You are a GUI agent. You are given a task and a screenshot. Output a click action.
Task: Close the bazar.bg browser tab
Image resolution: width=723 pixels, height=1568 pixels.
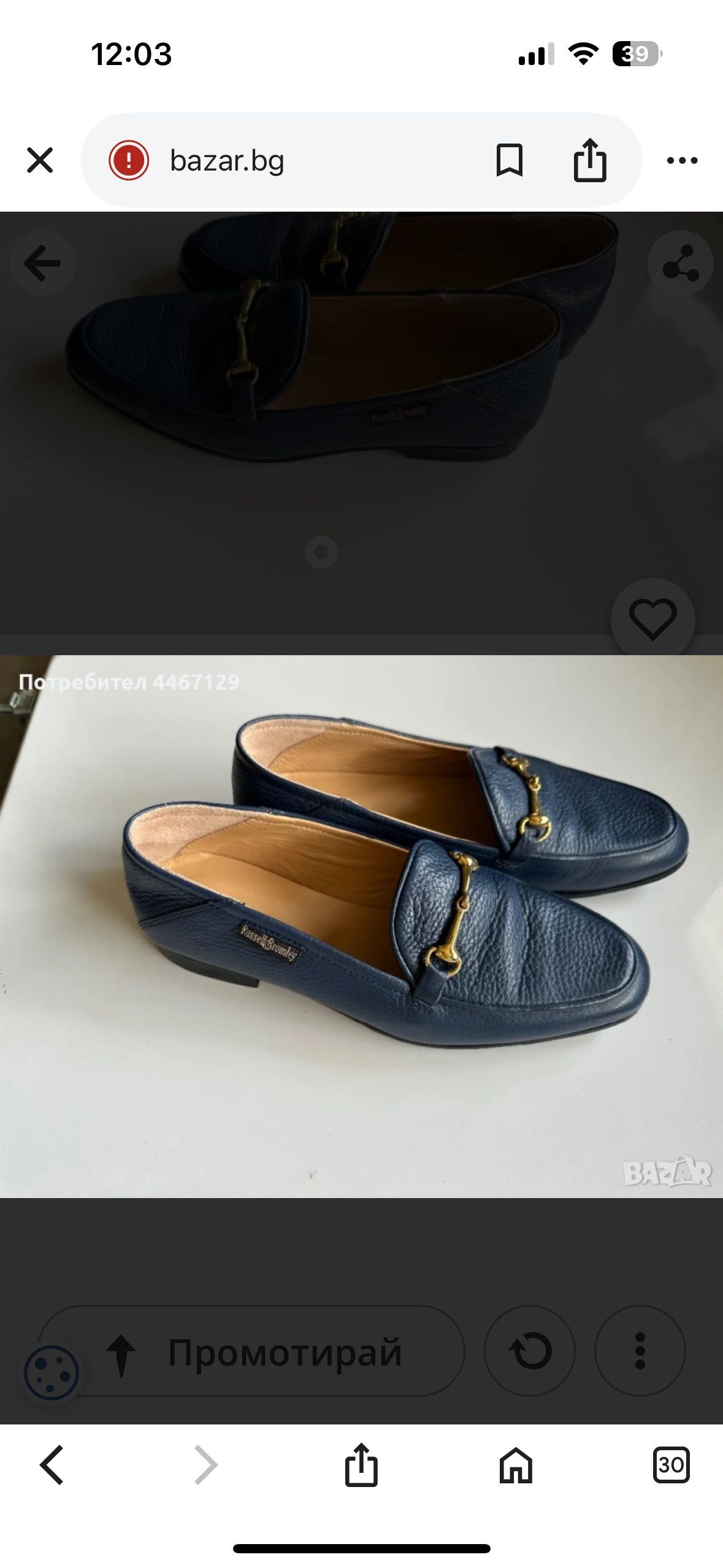pyautogui.click(x=40, y=161)
